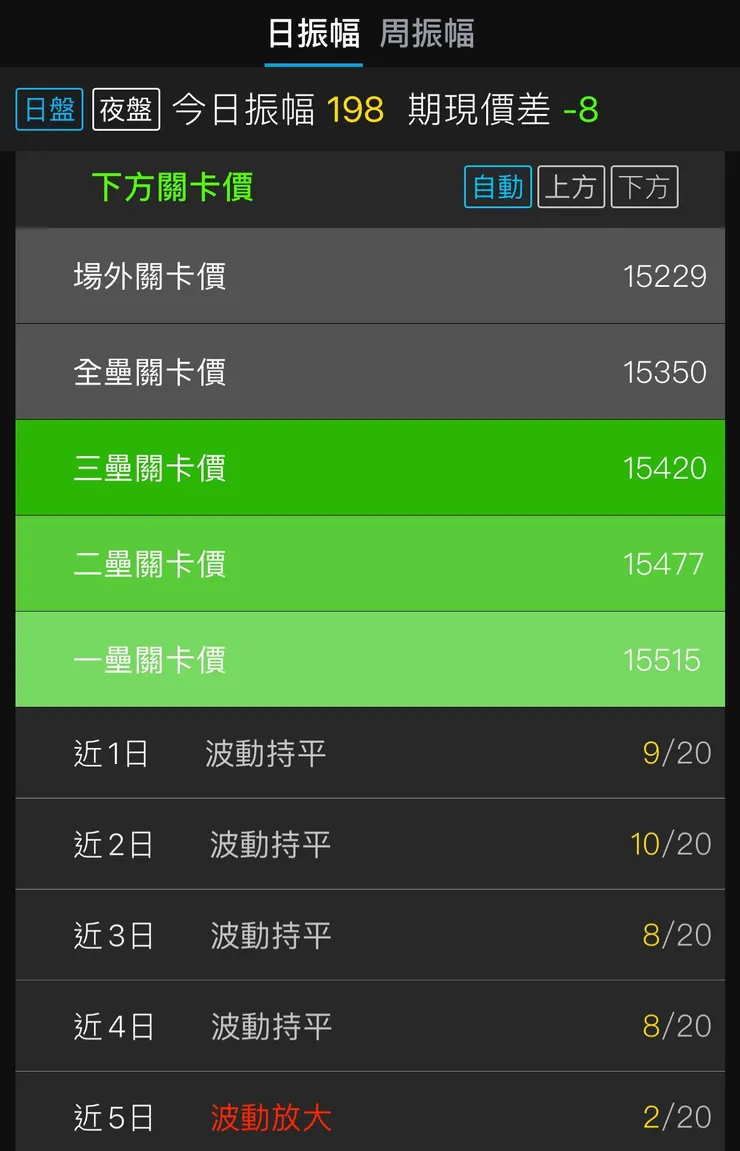Open the 二壘關卡價 entry at 15477
740x1151 pixels.
(x=370, y=563)
